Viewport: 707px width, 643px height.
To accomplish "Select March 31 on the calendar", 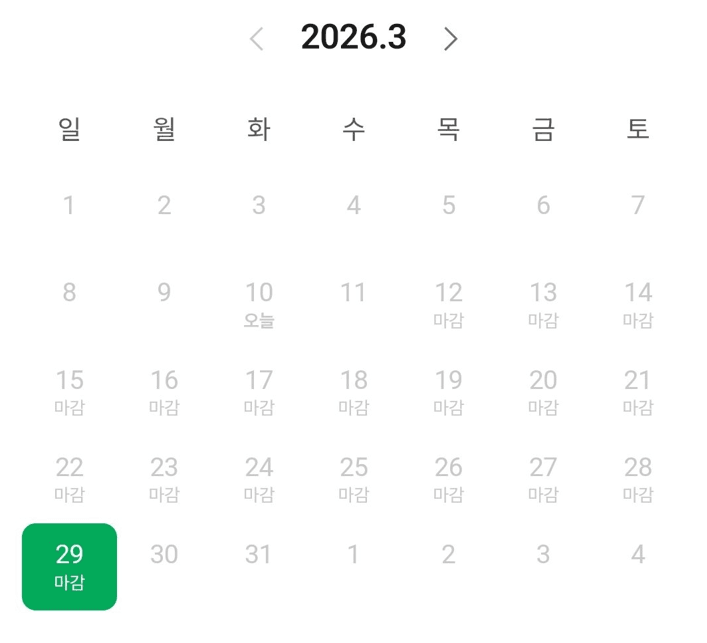I will [x=259, y=555].
